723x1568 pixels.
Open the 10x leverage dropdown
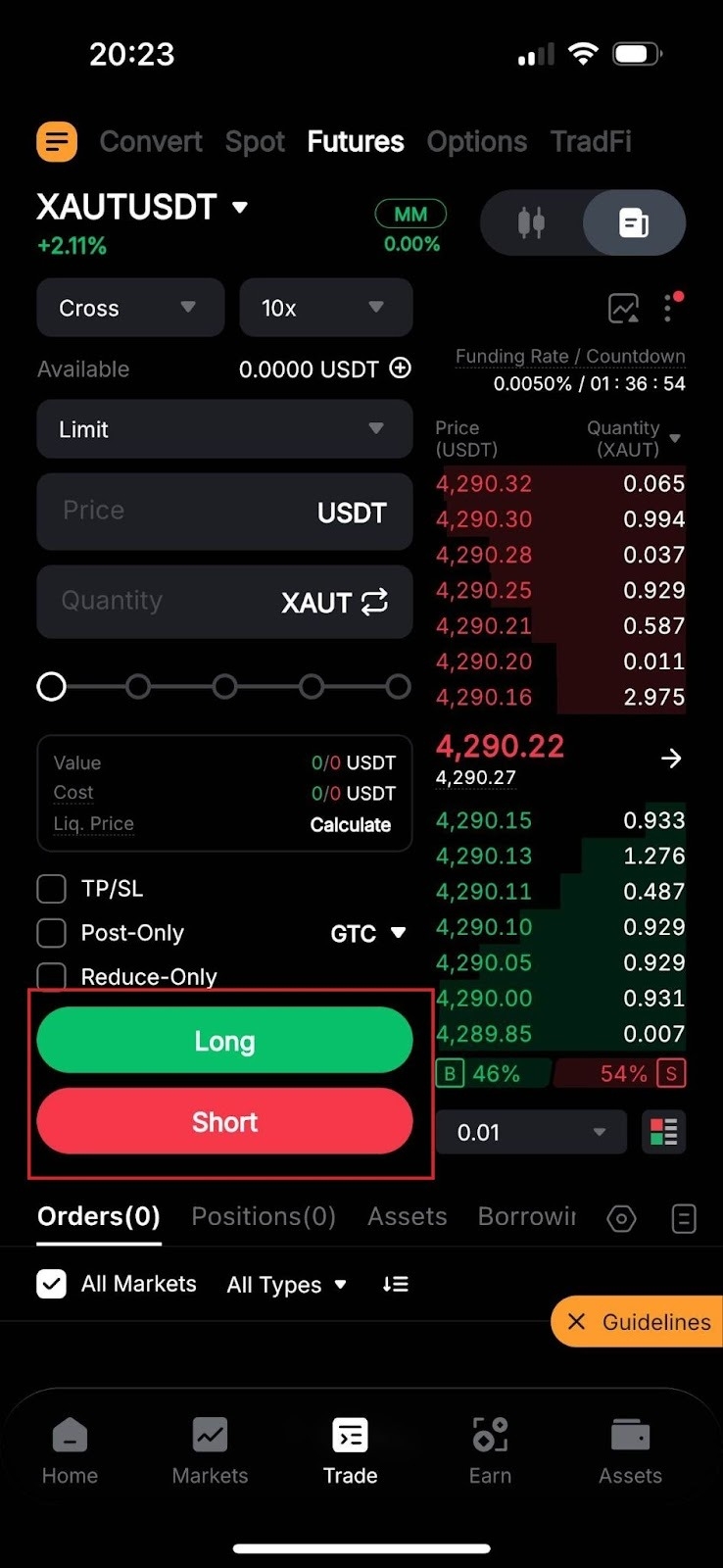coord(324,308)
